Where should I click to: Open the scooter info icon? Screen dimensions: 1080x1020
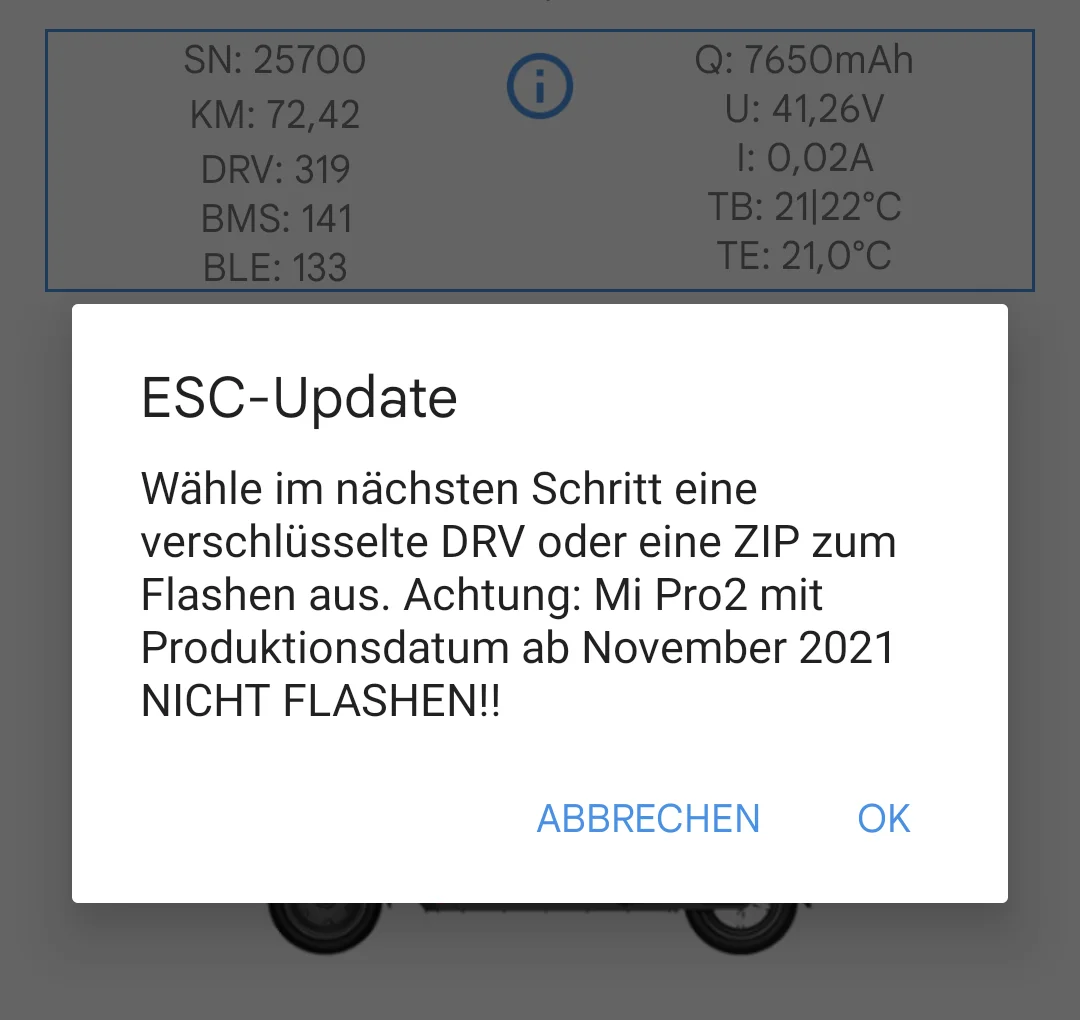[540, 87]
